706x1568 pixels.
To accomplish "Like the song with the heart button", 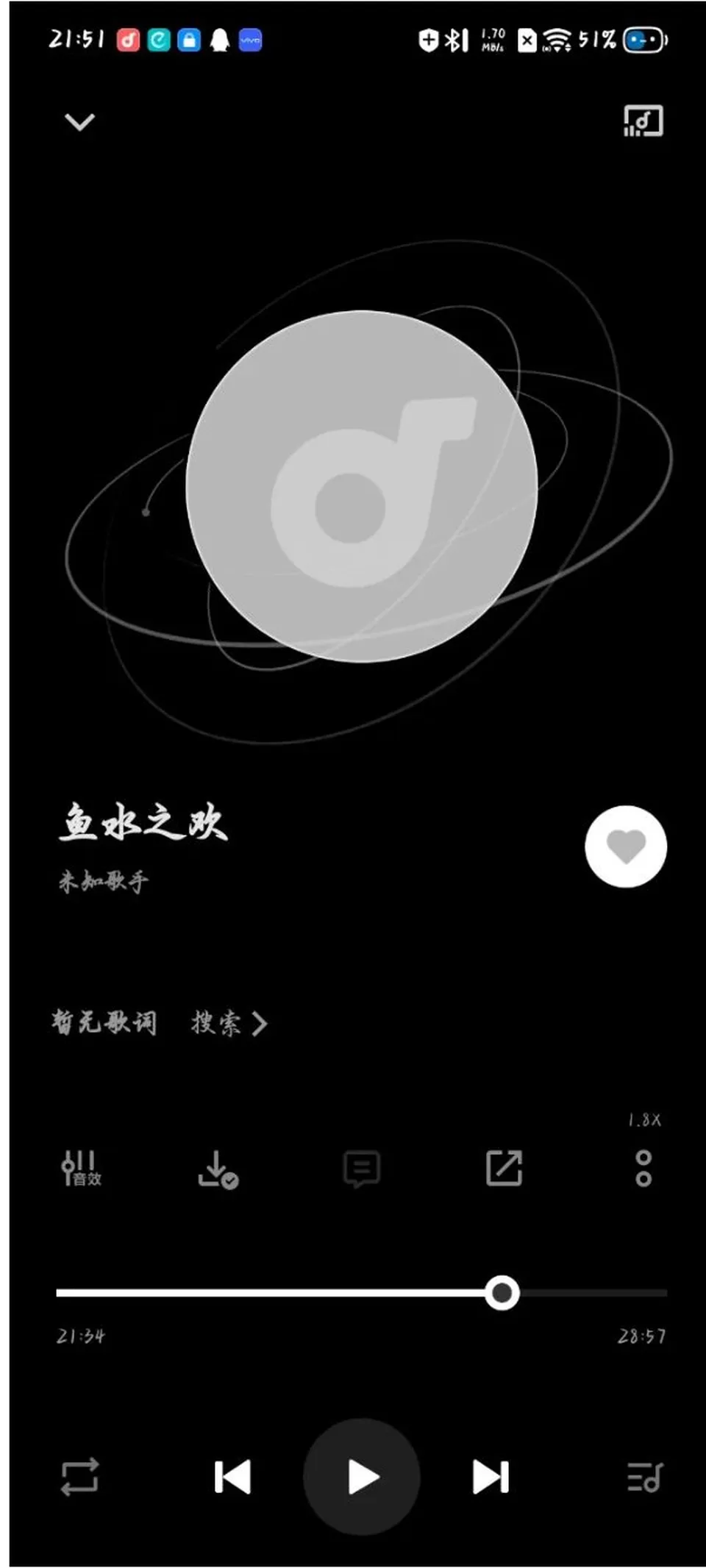I will [x=626, y=847].
